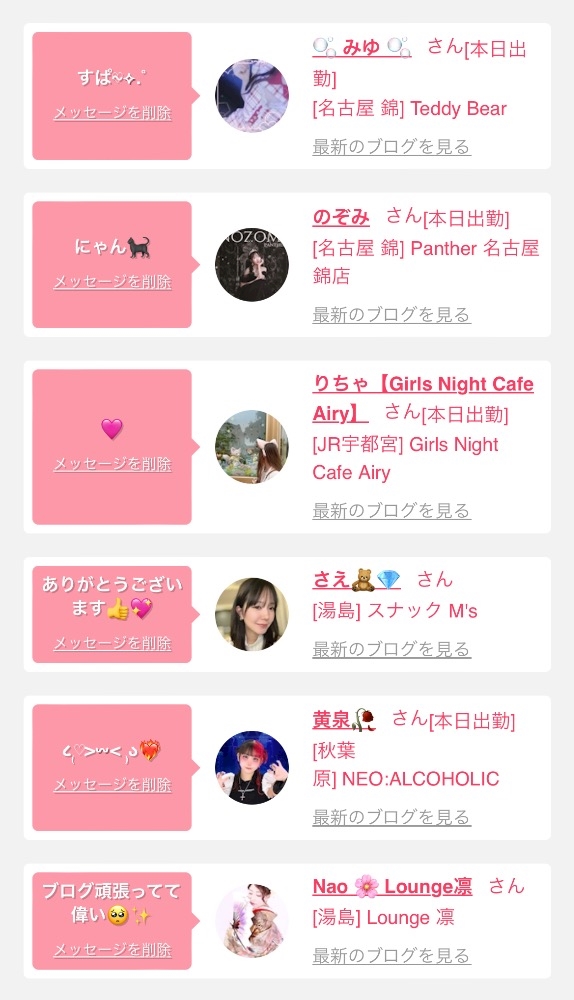View みゆ's latest blog
The width and height of the screenshot is (574, 1000).
[x=392, y=147]
